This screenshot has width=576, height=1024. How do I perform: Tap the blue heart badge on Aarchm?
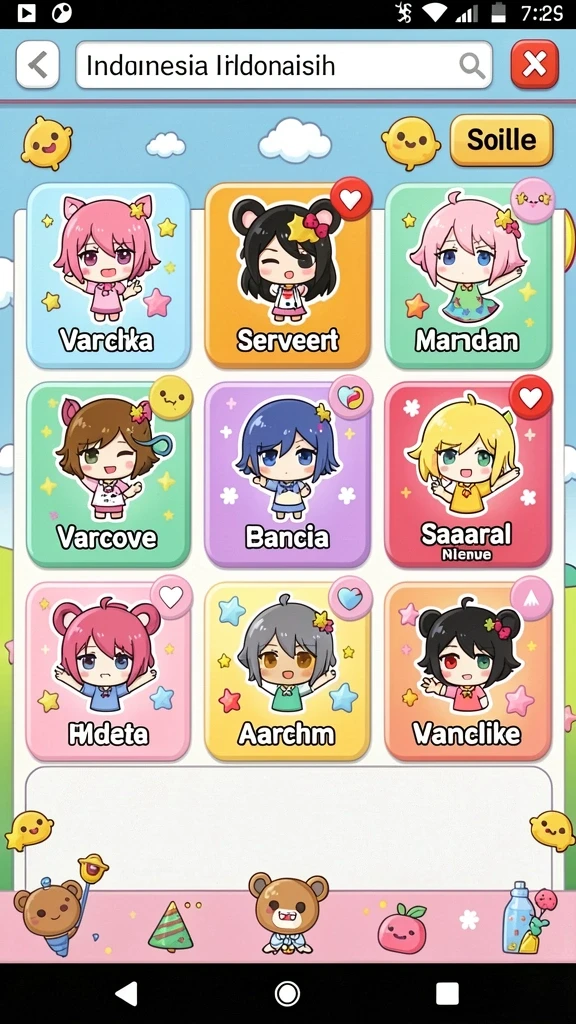click(x=350, y=598)
